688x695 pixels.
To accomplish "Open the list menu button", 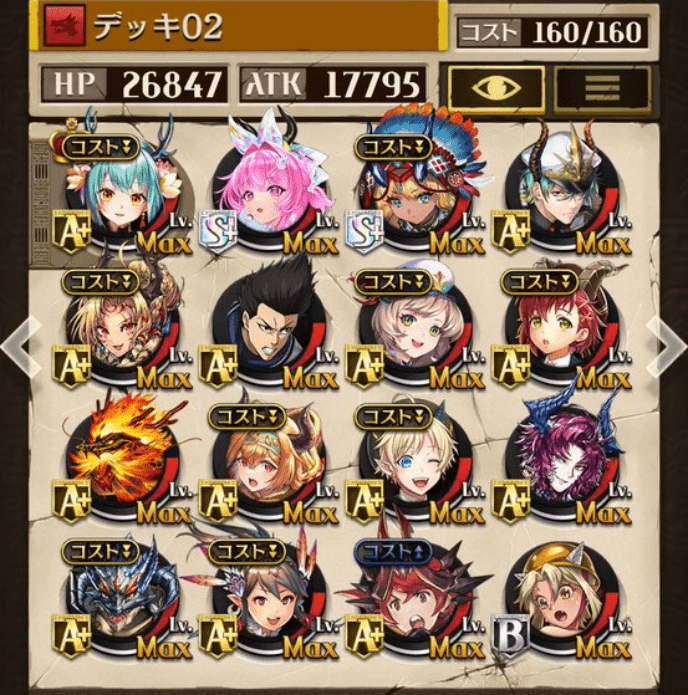I will [602, 87].
